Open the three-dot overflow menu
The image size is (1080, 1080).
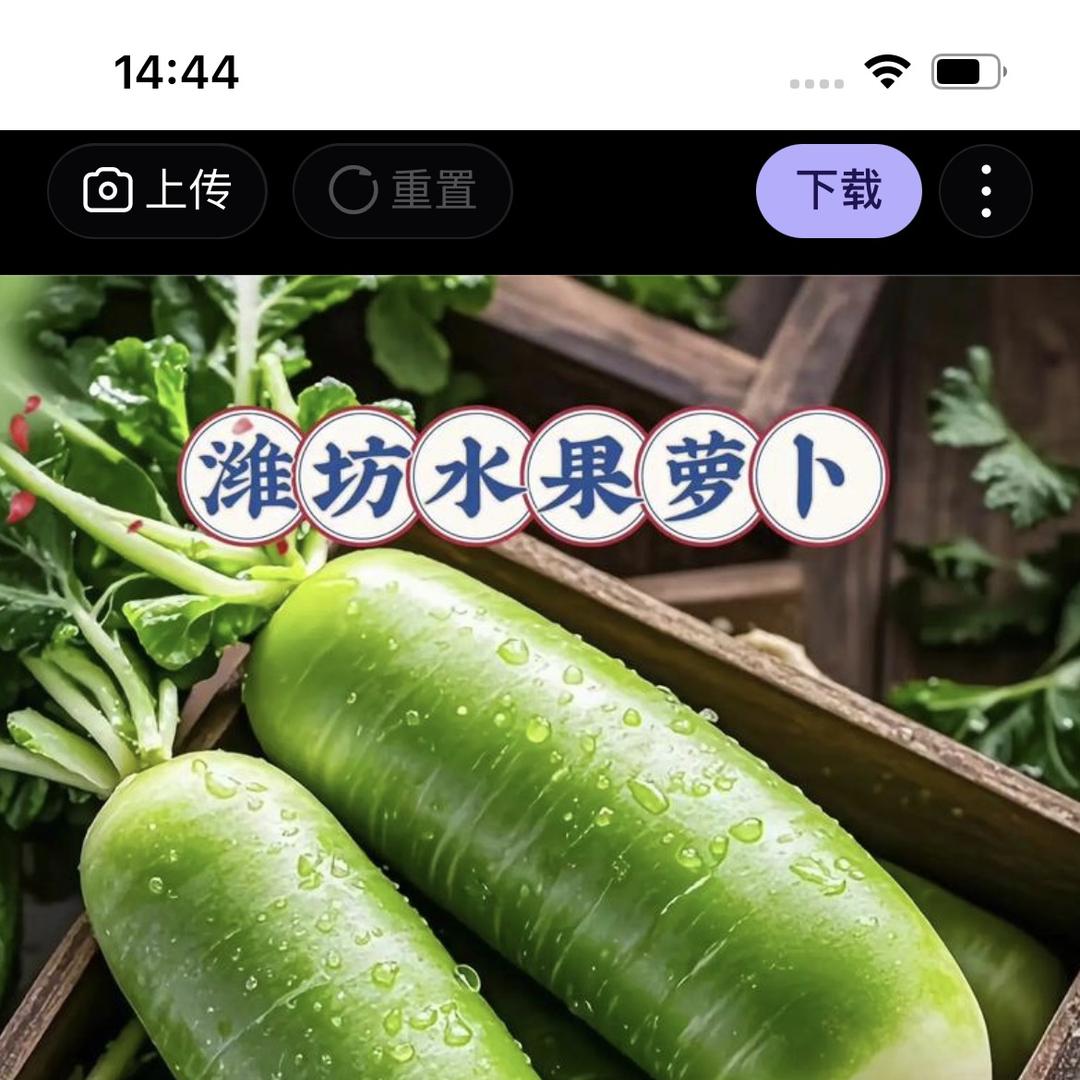pyautogui.click(x=985, y=190)
